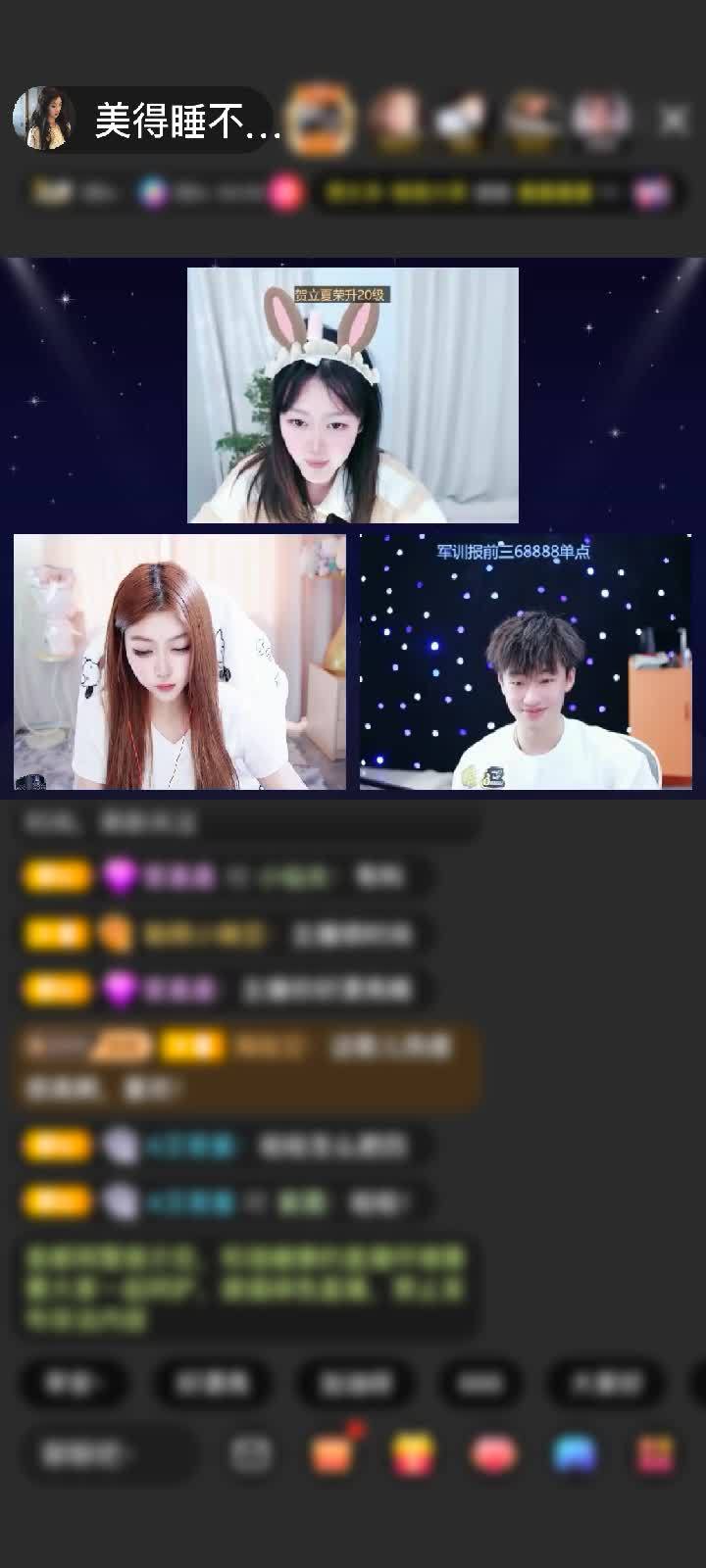Image resolution: width=706 pixels, height=1568 pixels.
Task: Open the gift panel via the gift box icon
Action: coord(413,1456)
